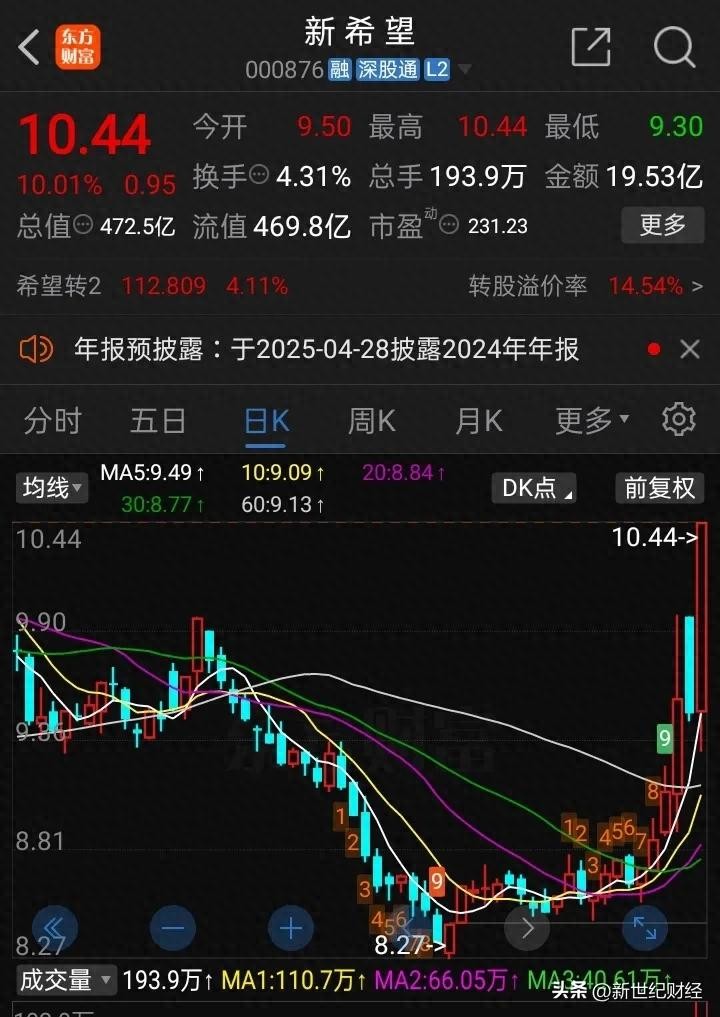Expand the 更多 chart period dropdown
Screen dimensions: 720x1017
click(x=592, y=420)
